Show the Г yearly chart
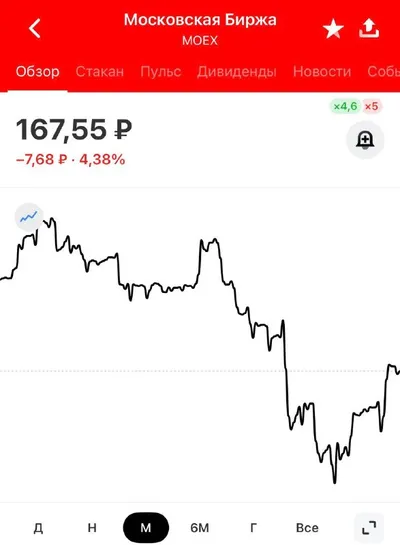Image resolution: width=400 pixels, height=545 pixels. [254, 528]
